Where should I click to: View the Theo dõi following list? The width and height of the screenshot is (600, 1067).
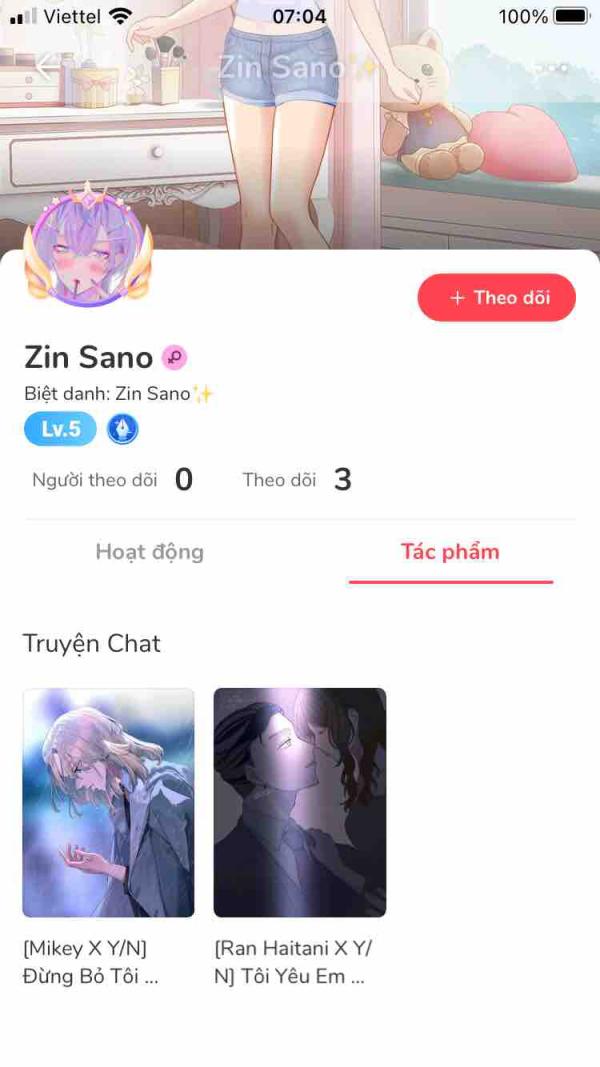tap(297, 480)
